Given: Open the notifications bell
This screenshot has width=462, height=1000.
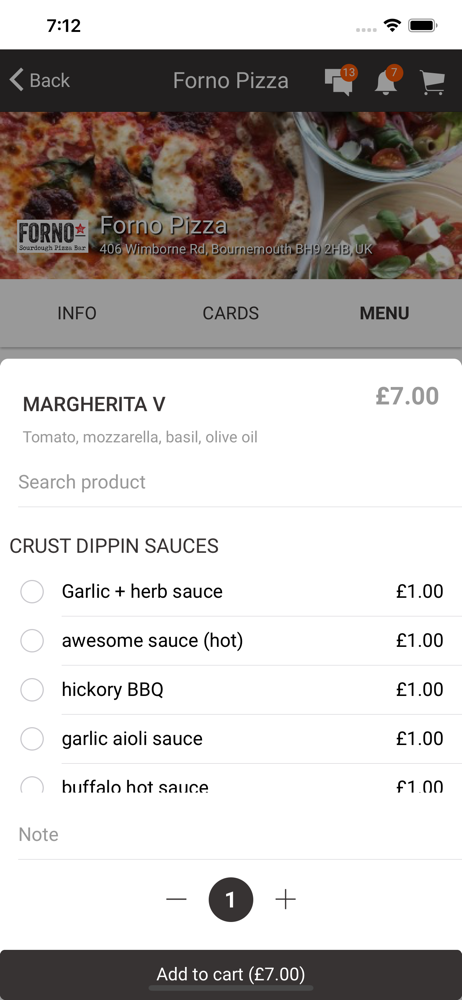Looking at the screenshot, I should [387, 82].
